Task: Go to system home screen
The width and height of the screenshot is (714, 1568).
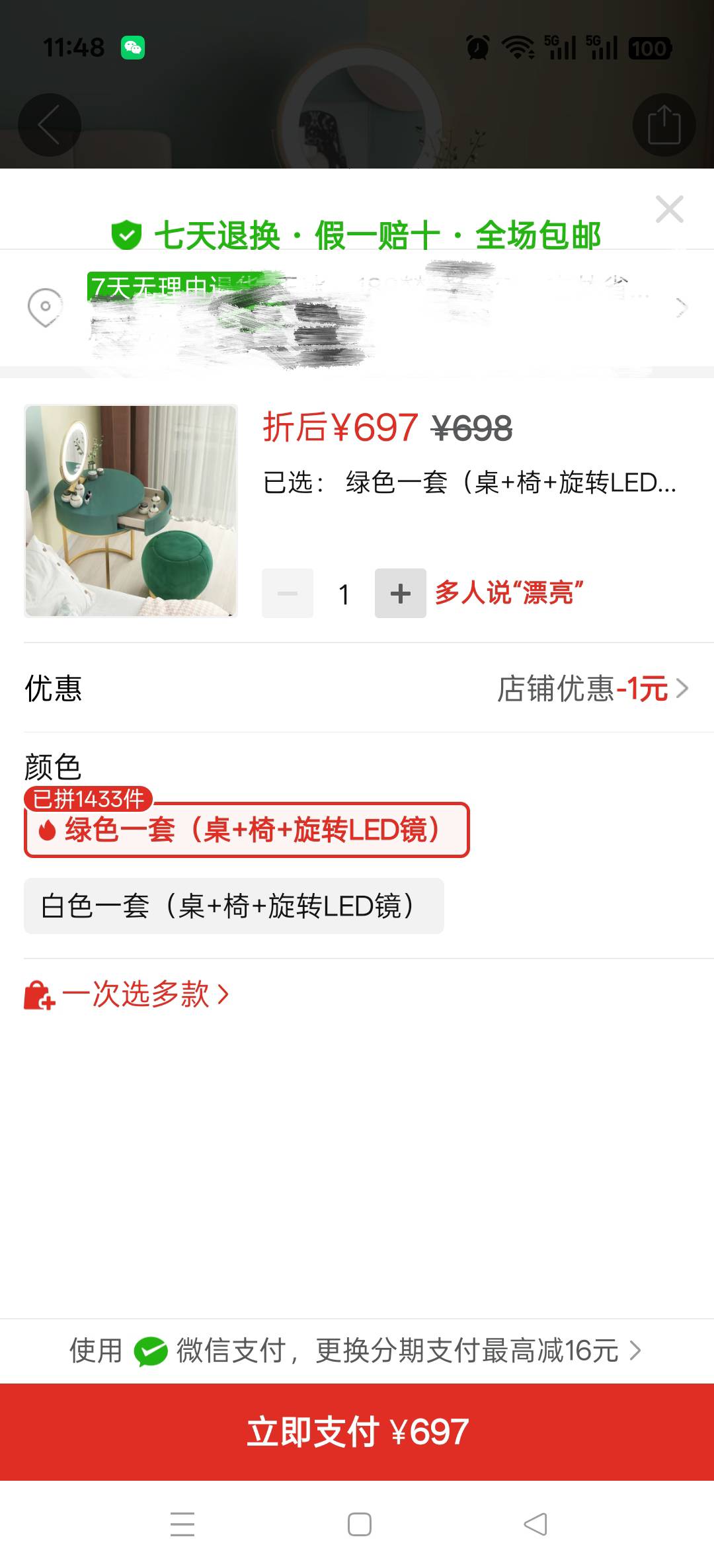Action: click(359, 1524)
